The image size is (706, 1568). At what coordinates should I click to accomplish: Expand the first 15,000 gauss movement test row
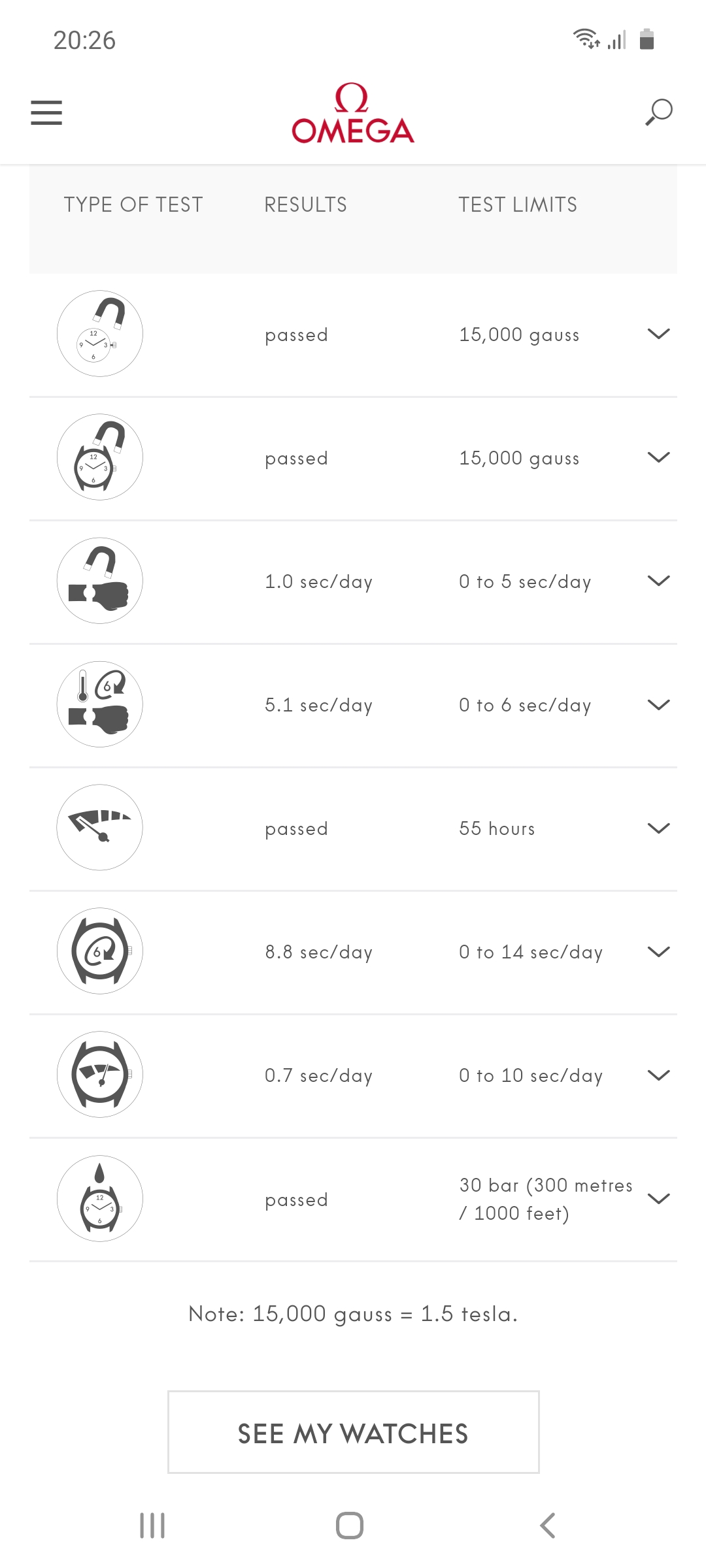click(658, 334)
